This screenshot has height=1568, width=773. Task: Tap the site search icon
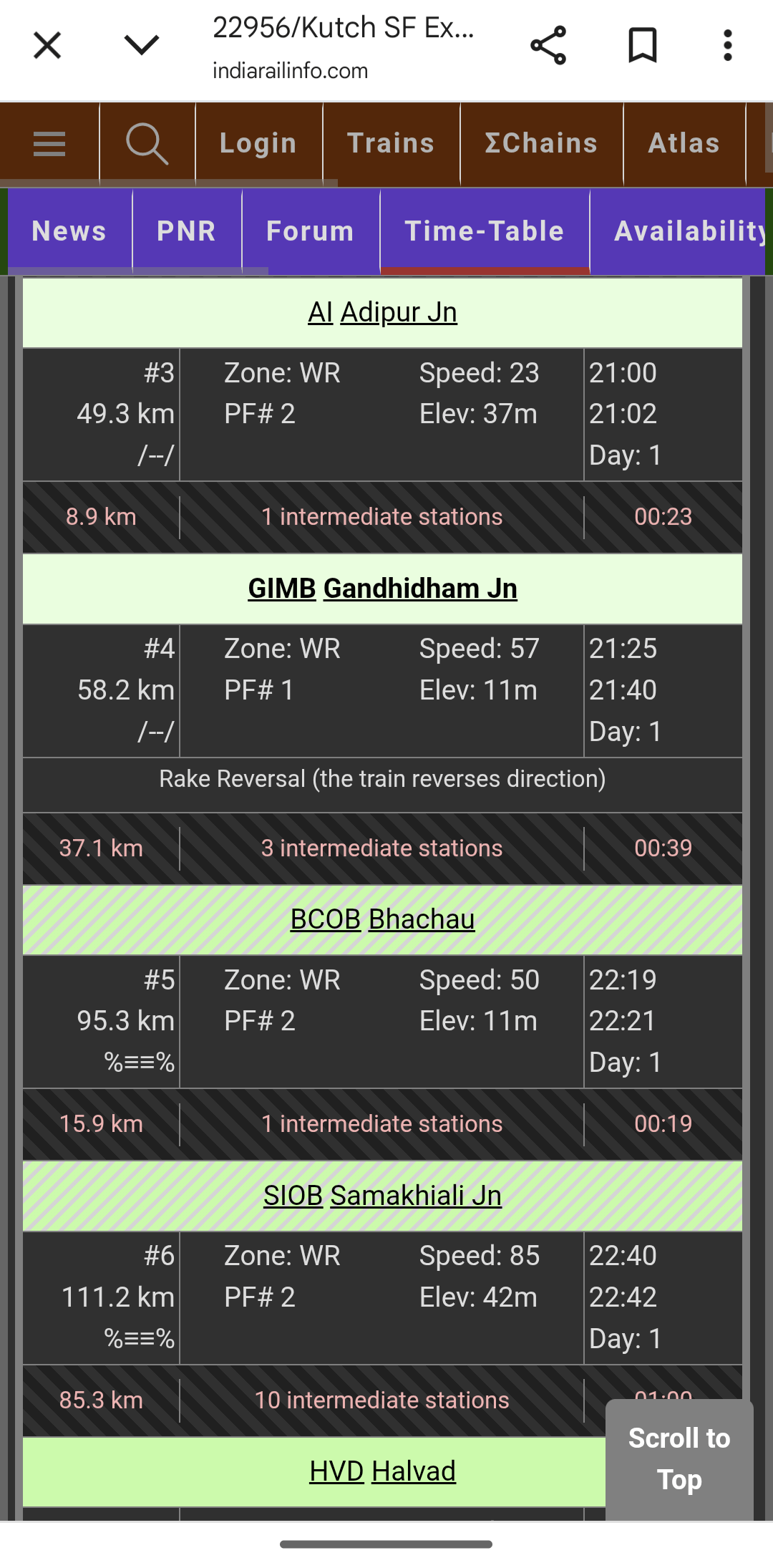click(x=147, y=144)
